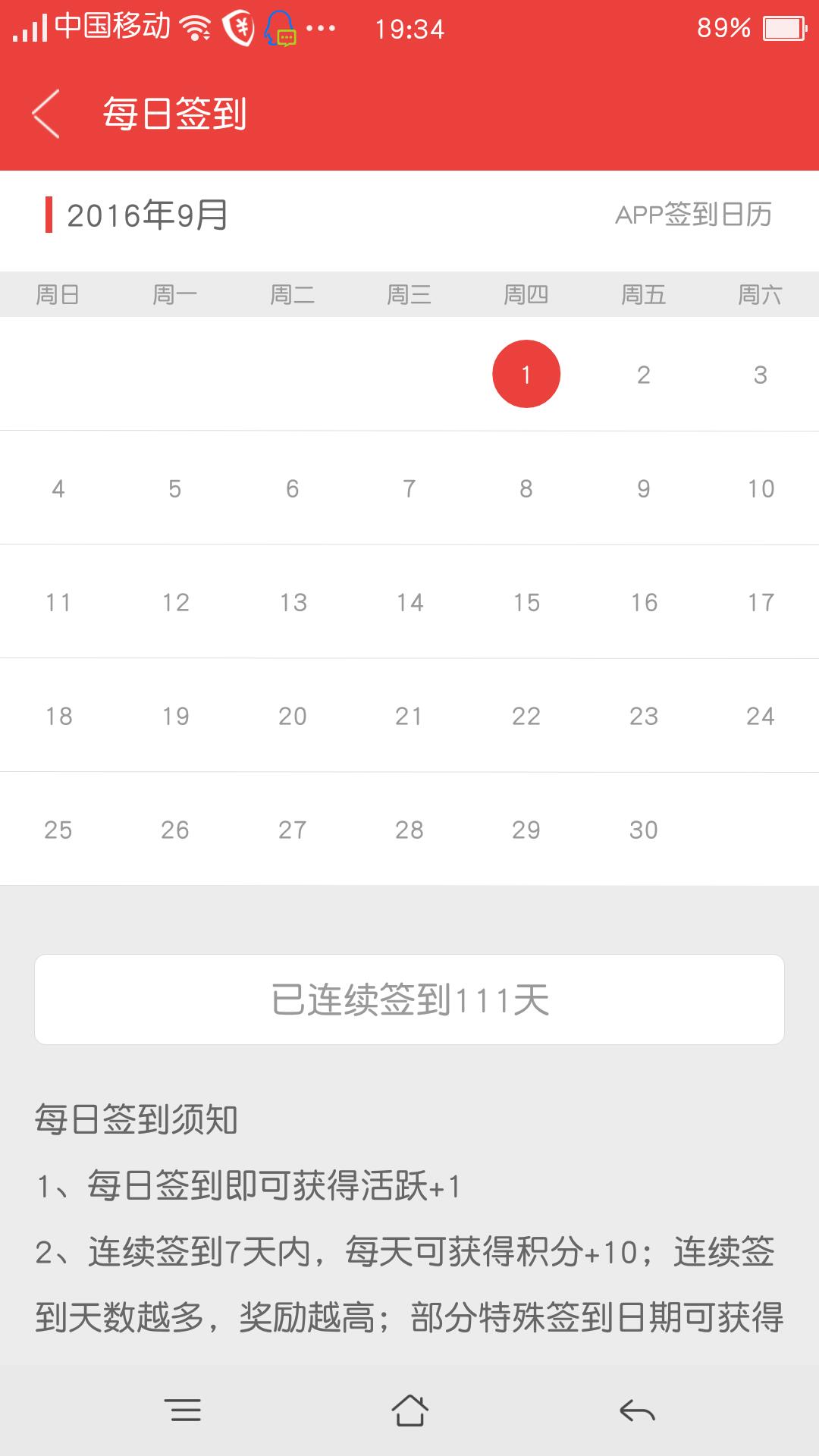Go back from the 每日签到 page
The image size is (819, 1456).
47,115
